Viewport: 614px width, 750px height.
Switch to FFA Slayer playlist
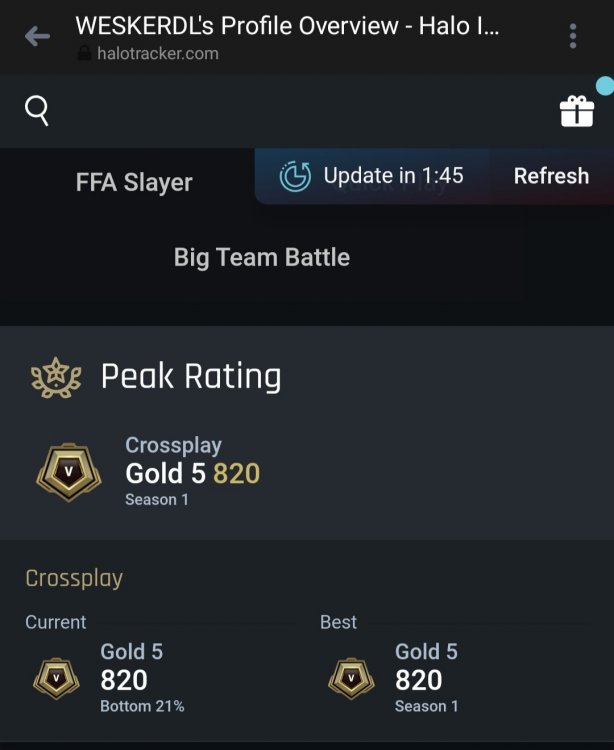(134, 182)
